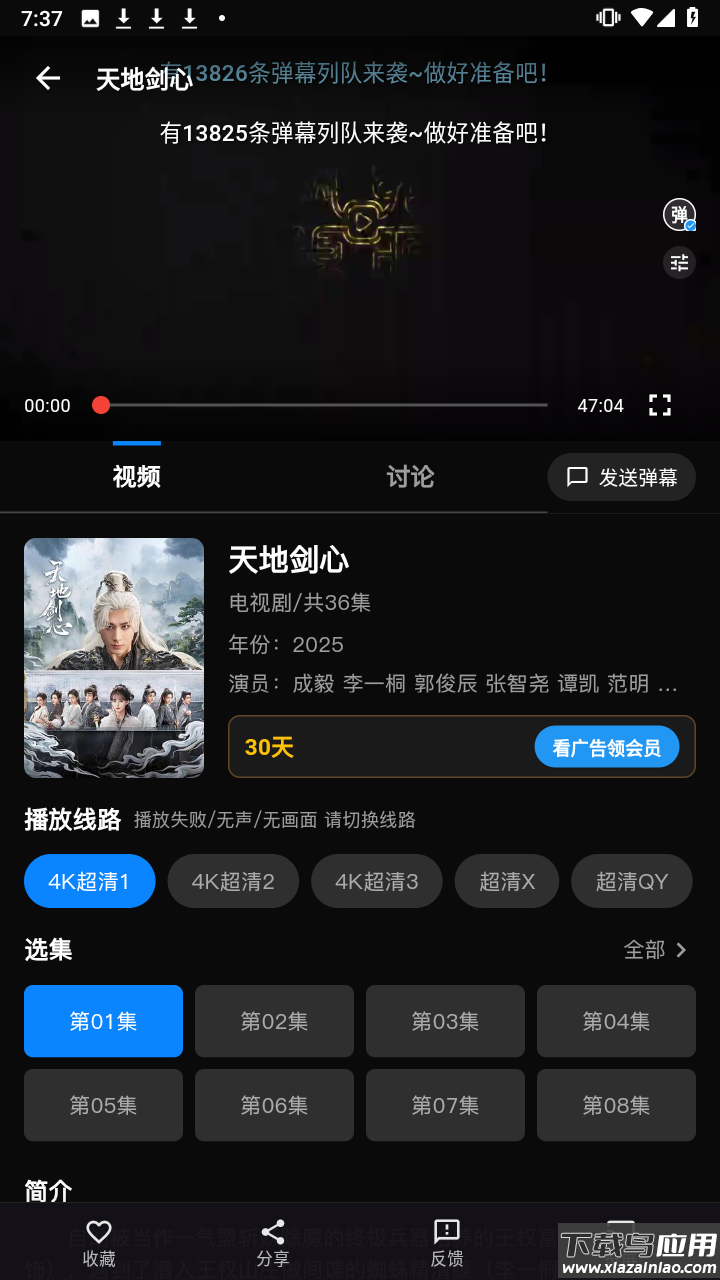Image resolution: width=720 pixels, height=1280 pixels.
Task: Select the 4K超清3 playback line
Action: coord(376,881)
